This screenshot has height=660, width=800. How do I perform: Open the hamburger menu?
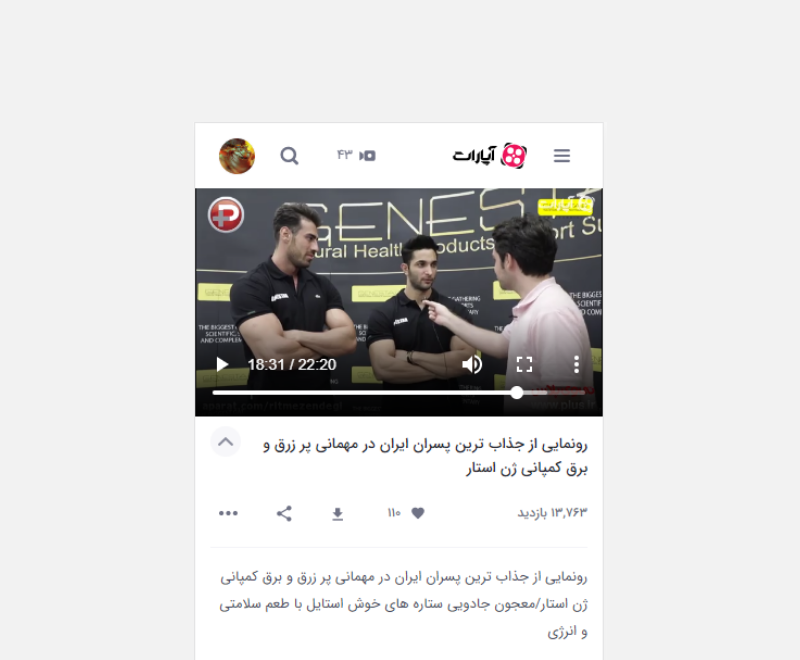[x=562, y=156]
